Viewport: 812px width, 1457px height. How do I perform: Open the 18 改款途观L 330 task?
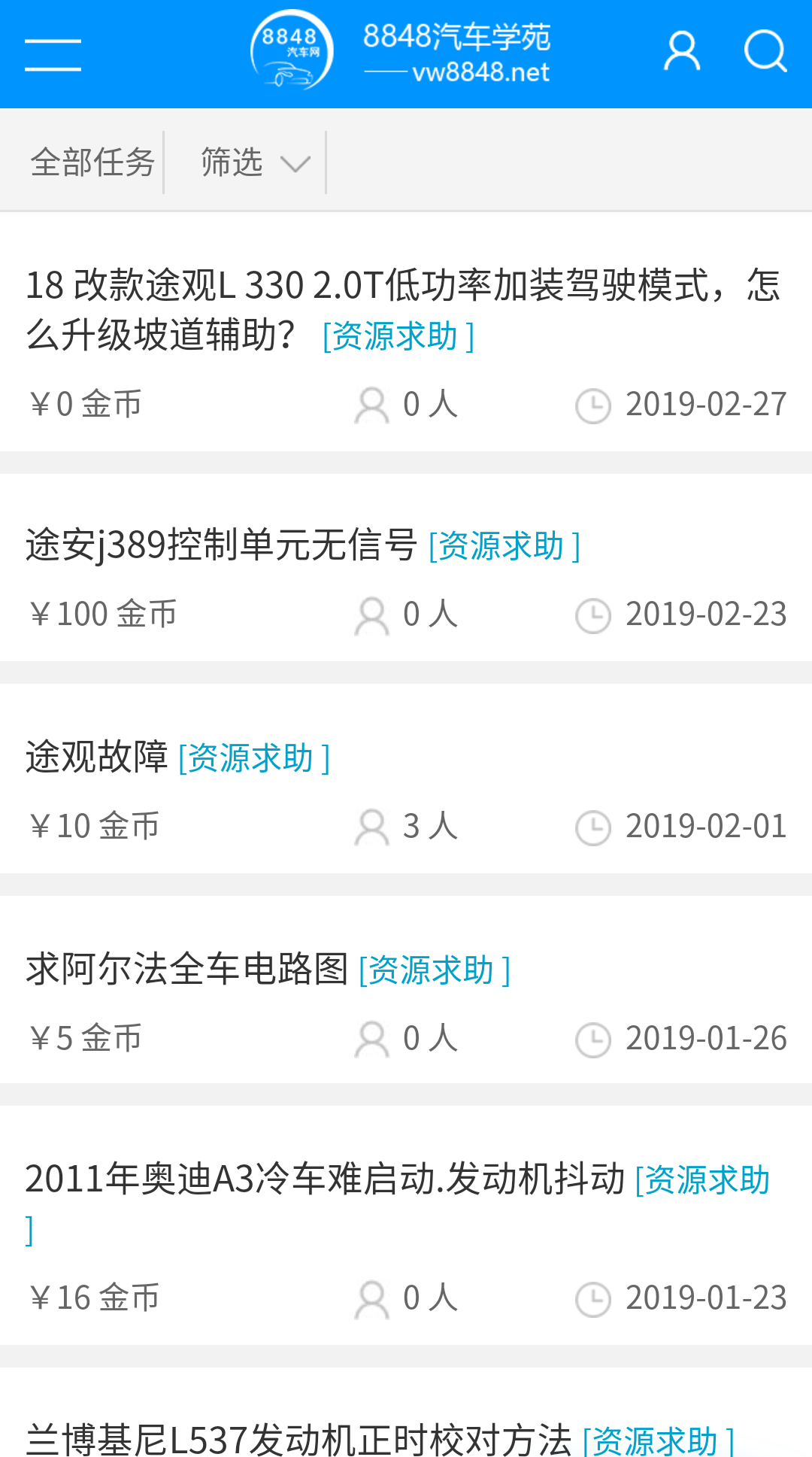click(x=402, y=309)
